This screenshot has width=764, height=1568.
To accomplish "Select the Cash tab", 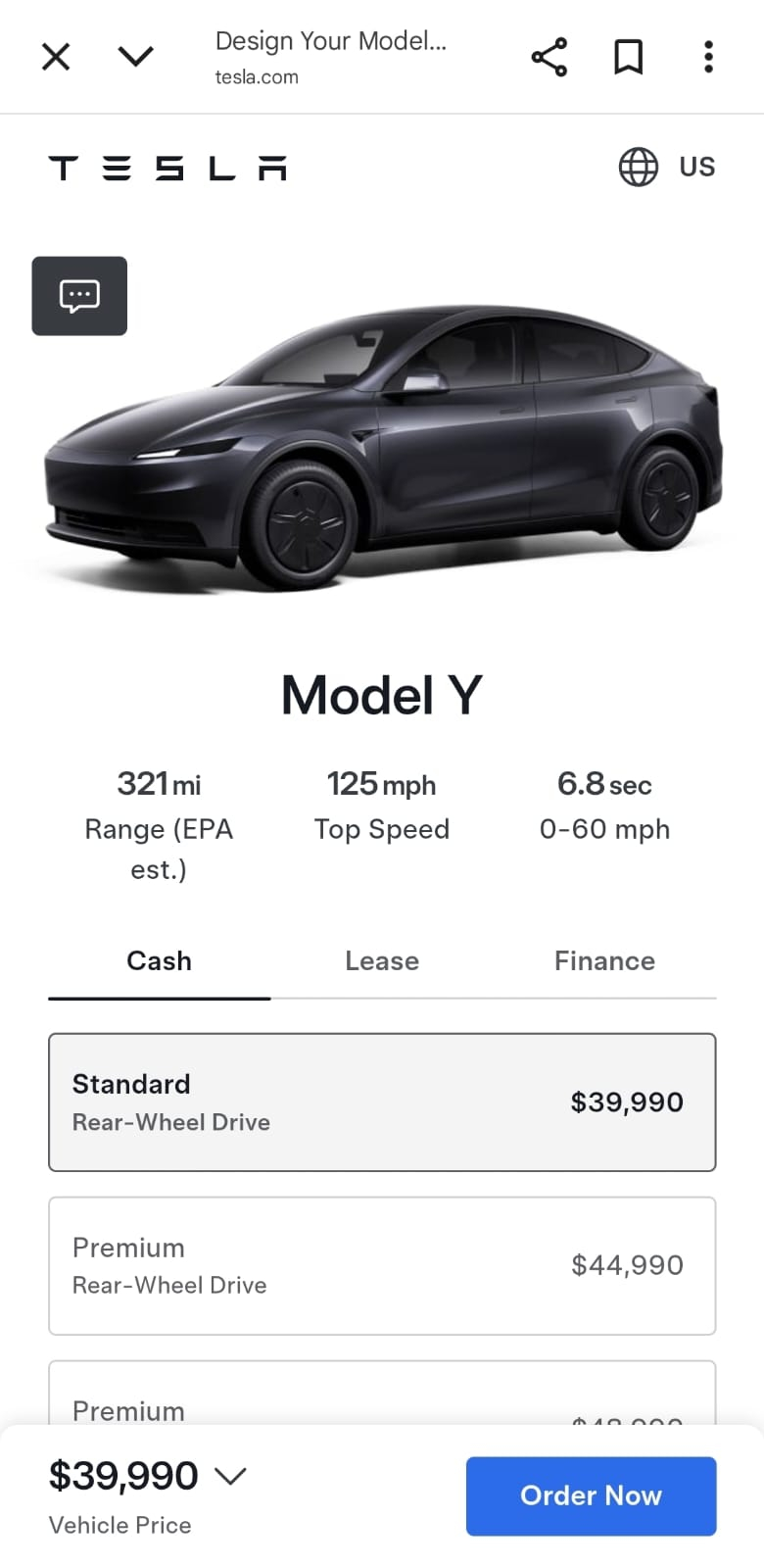I will coord(159,960).
